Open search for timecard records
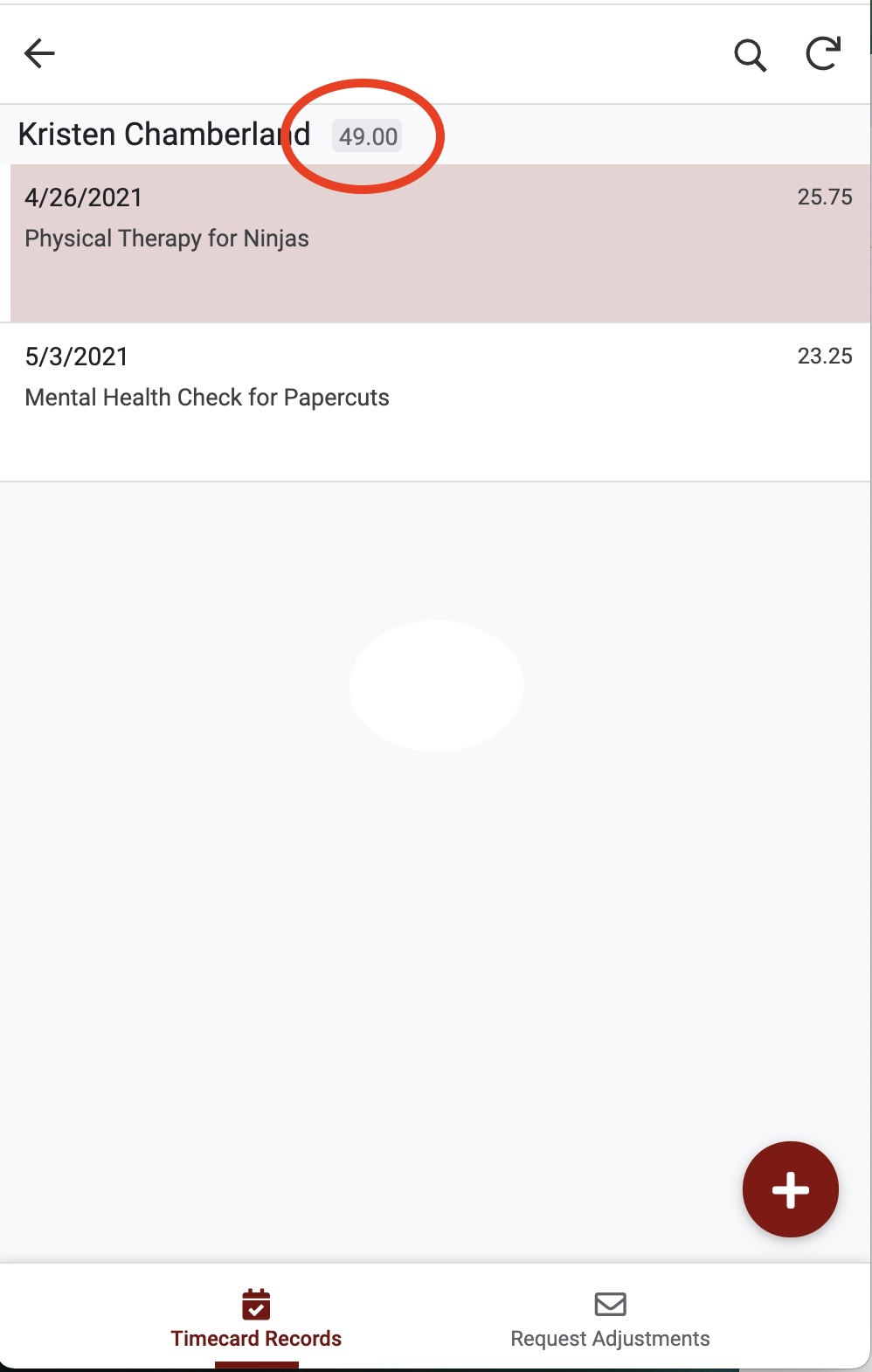This screenshot has height=1372, width=872. click(750, 55)
